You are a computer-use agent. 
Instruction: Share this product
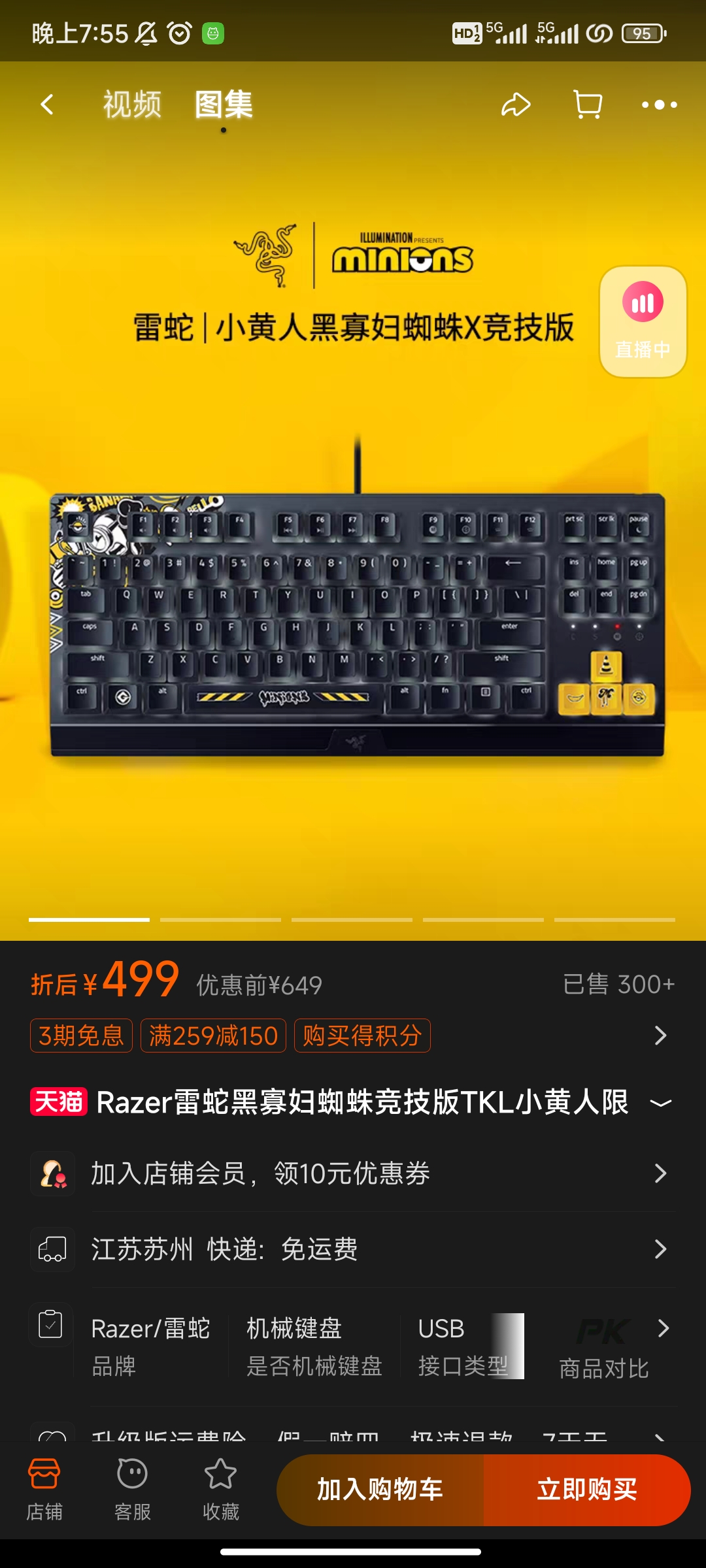pyautogui.click(x=516, y=105)
